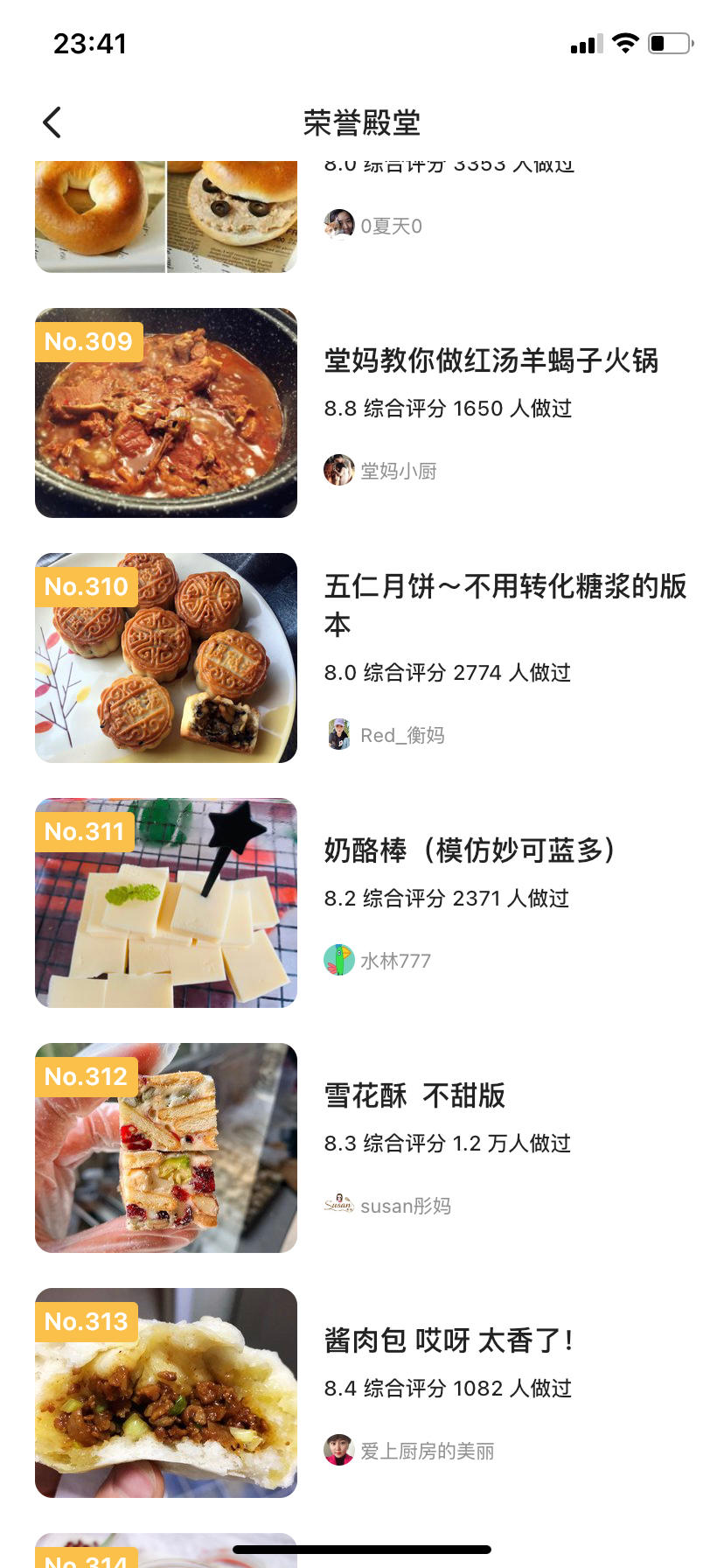Tap author 0夏天0's name
Viewport: 724px width, 1568px height.
click(391, 226)
